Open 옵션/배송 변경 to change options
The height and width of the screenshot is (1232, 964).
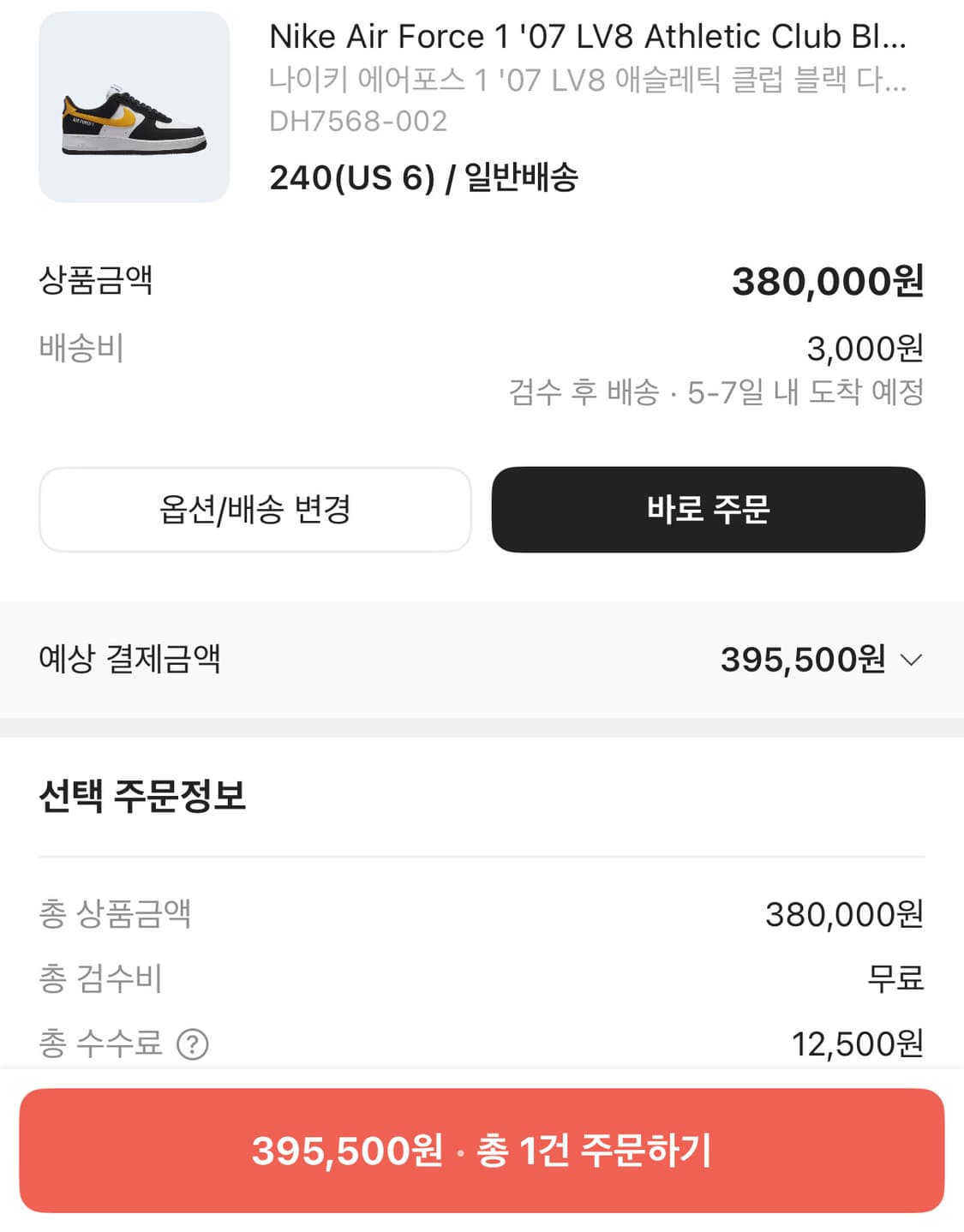click(x=254, y=510)
